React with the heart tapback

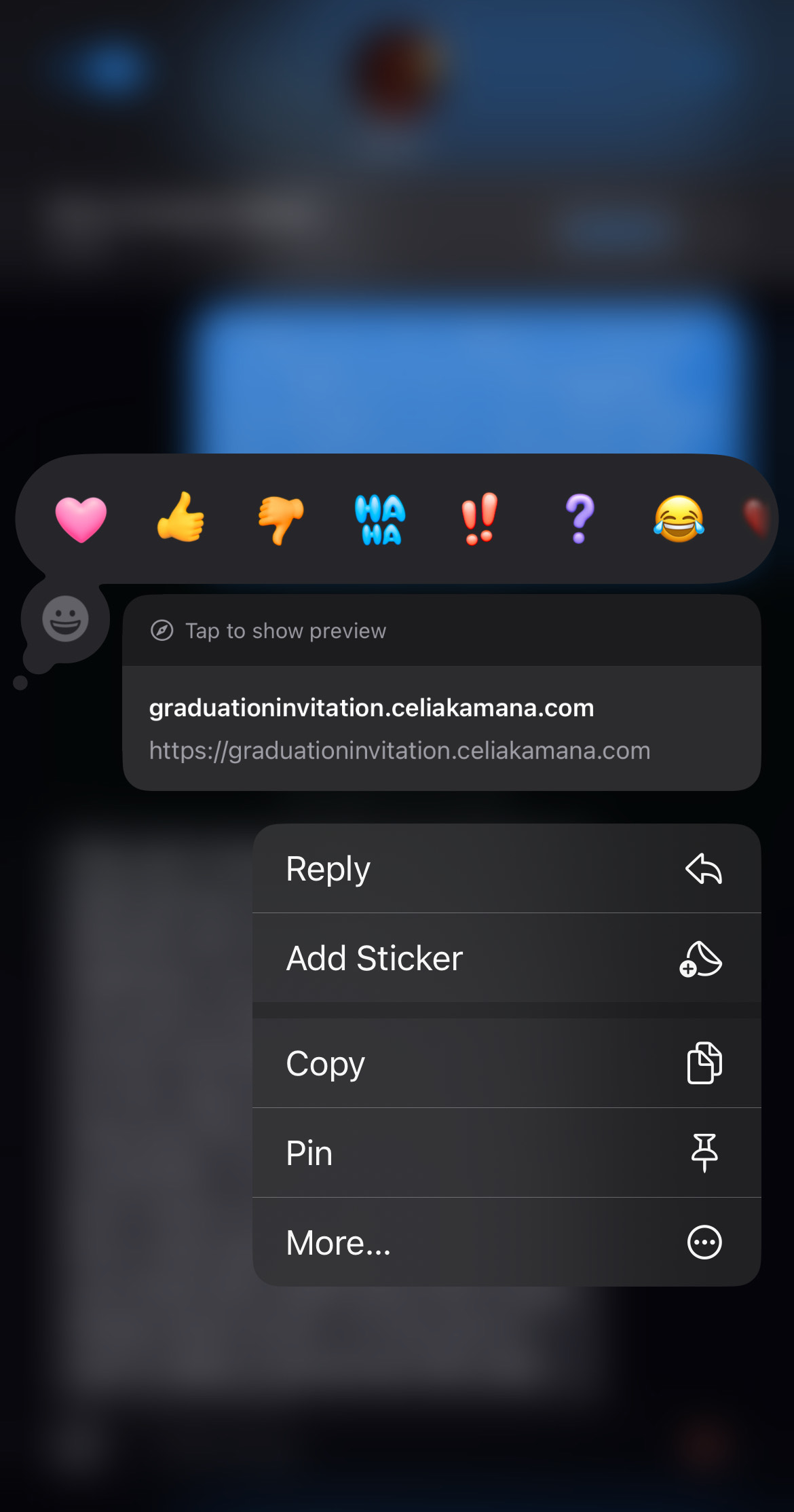tap(81, 519)
